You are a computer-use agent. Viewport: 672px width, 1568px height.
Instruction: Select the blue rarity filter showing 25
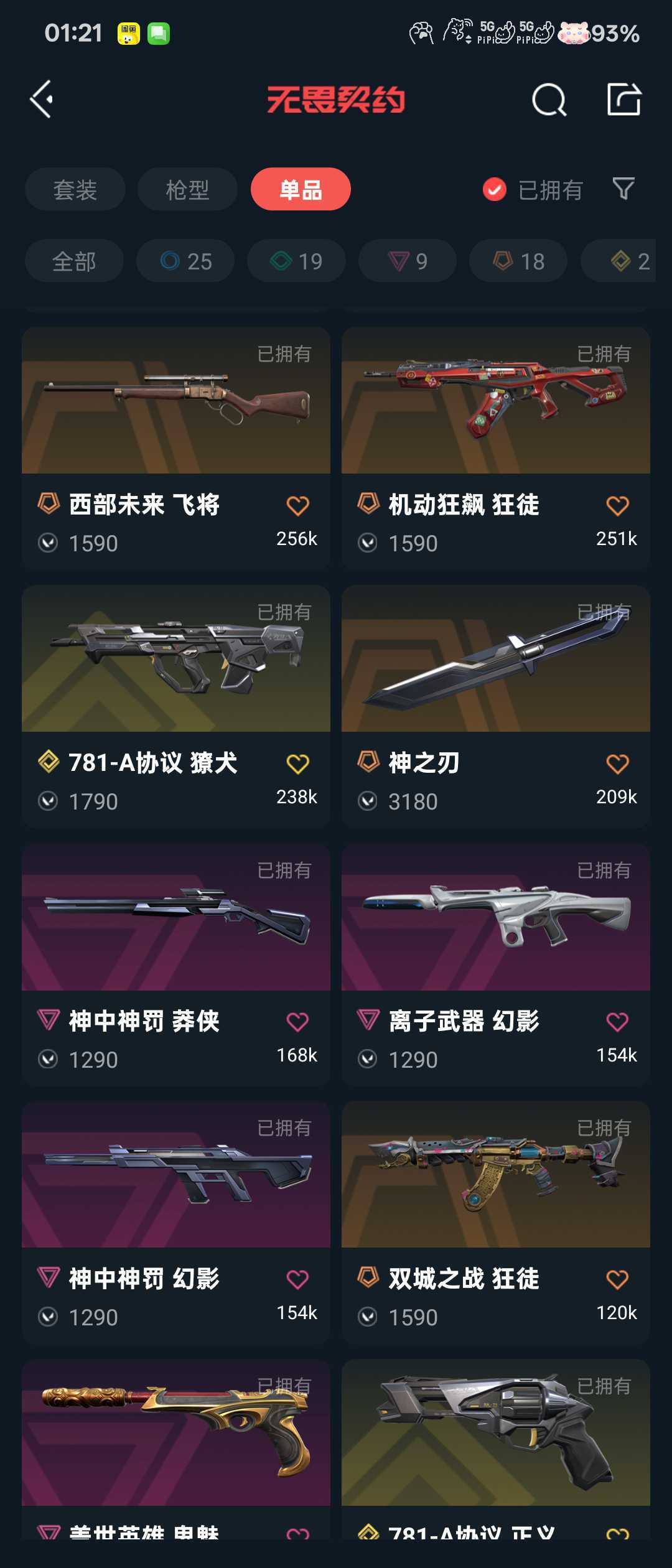[x=185, y=261]
